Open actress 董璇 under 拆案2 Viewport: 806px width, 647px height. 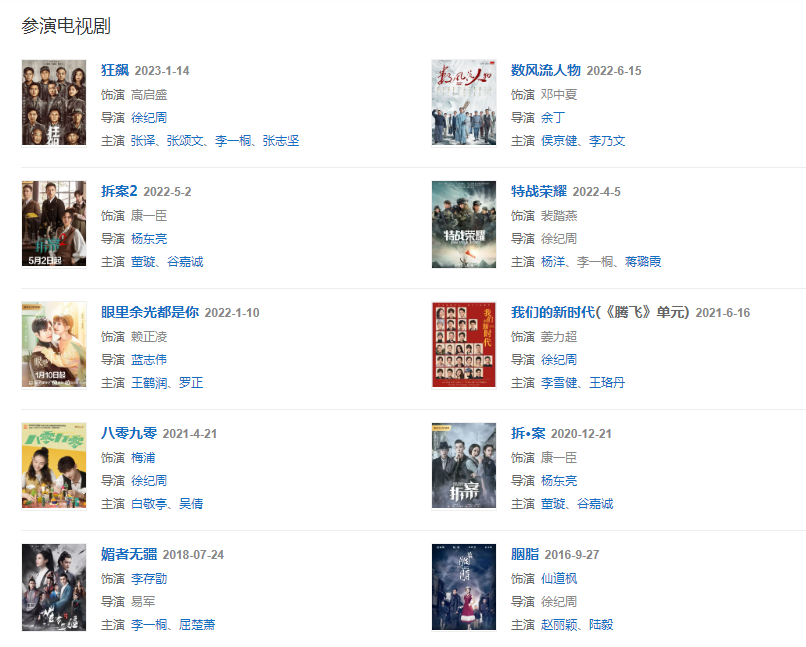point(143,262)
